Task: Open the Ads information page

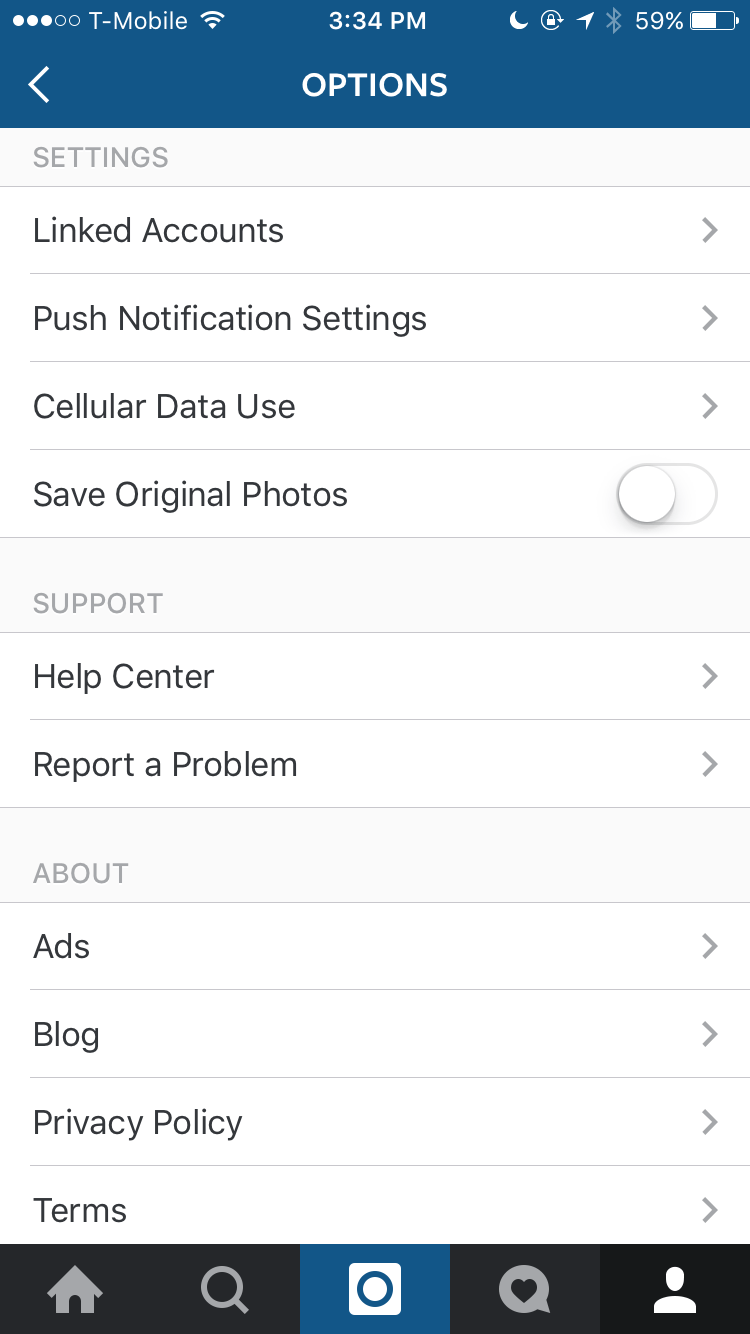Action: click(x=375, y=947)
